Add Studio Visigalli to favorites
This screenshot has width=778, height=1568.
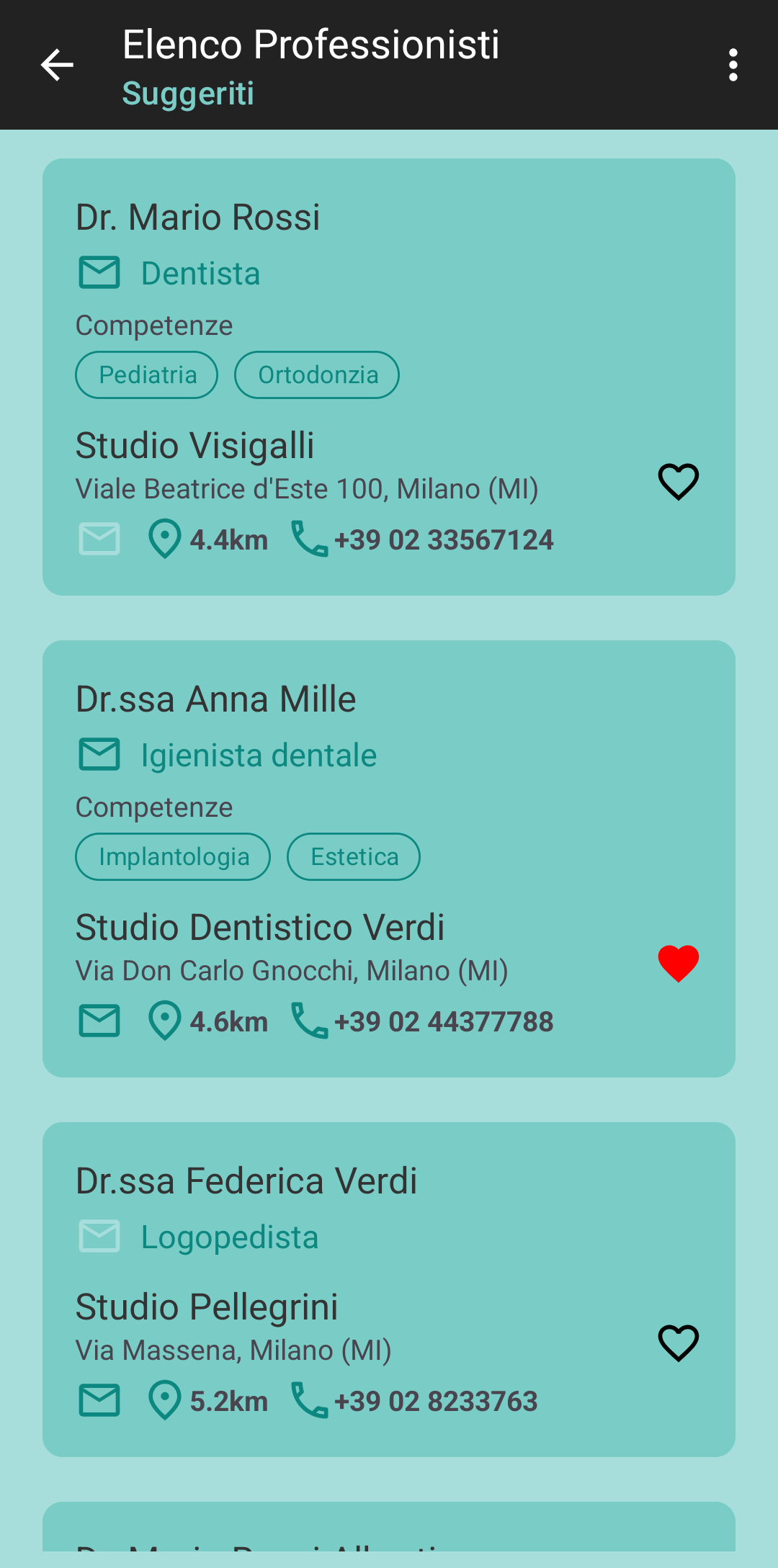(x=678, y=481)
